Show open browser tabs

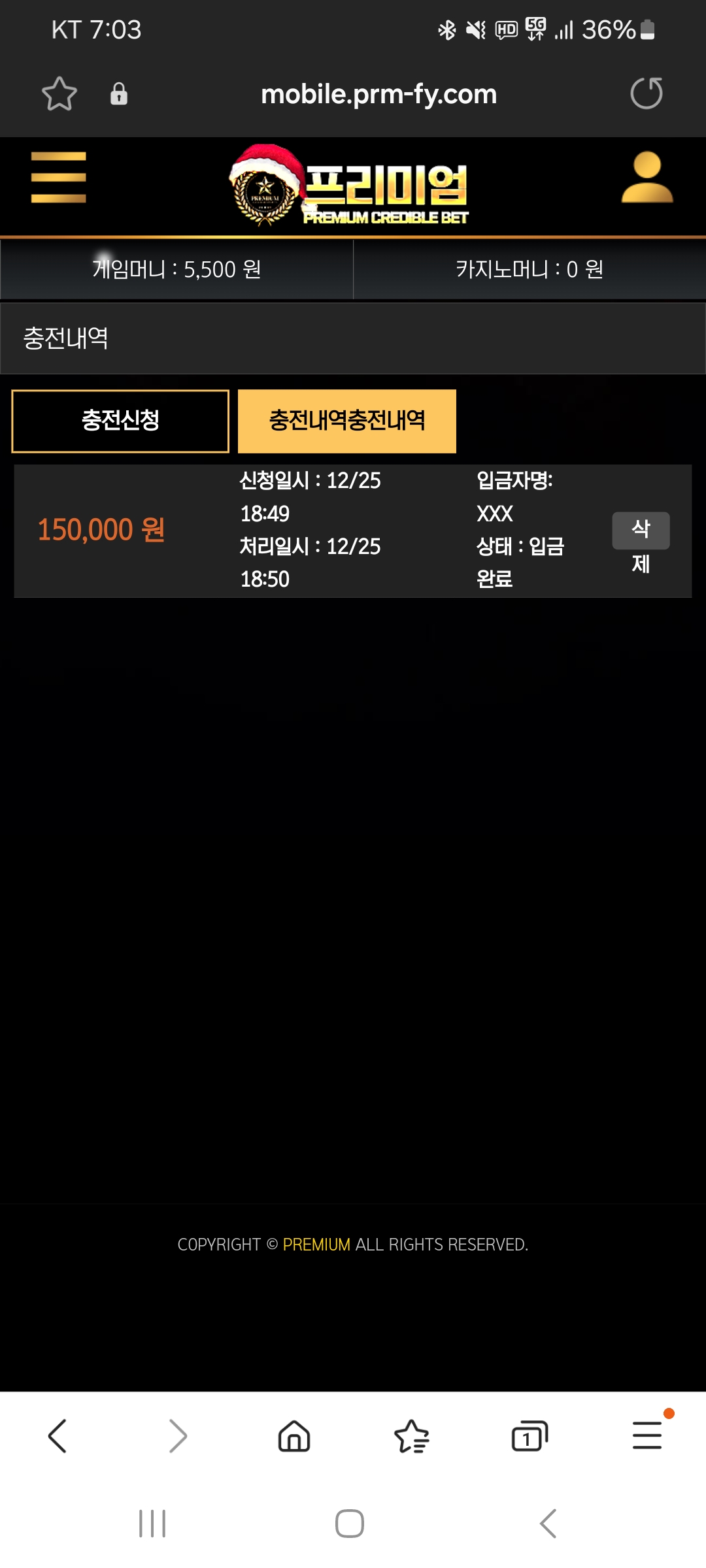pos(529,1436)
